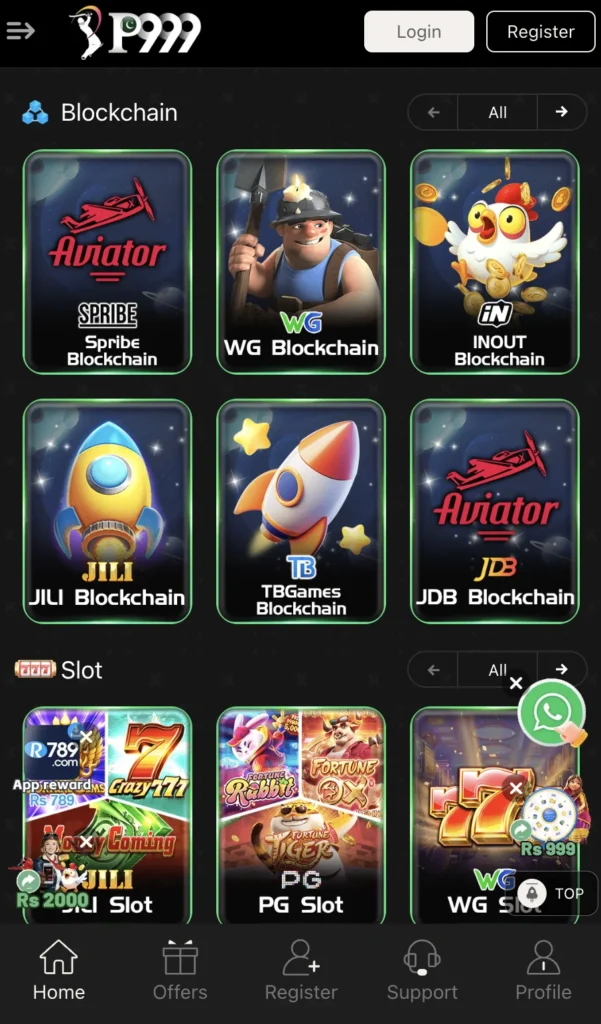This screenshot has height=1024, width=601.
Task: Tap the Login button
Action: tap(418, 31)
